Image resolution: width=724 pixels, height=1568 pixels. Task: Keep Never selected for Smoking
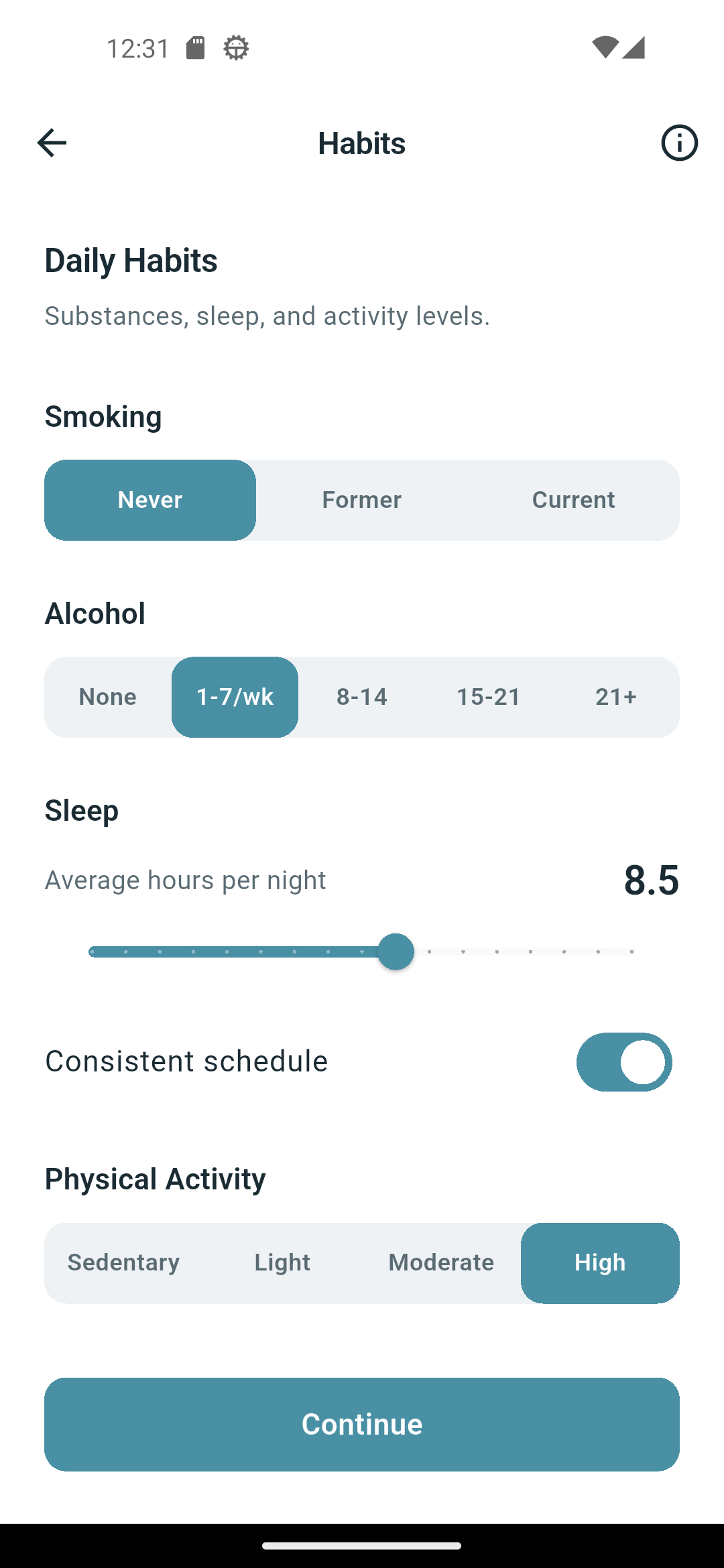149,499
